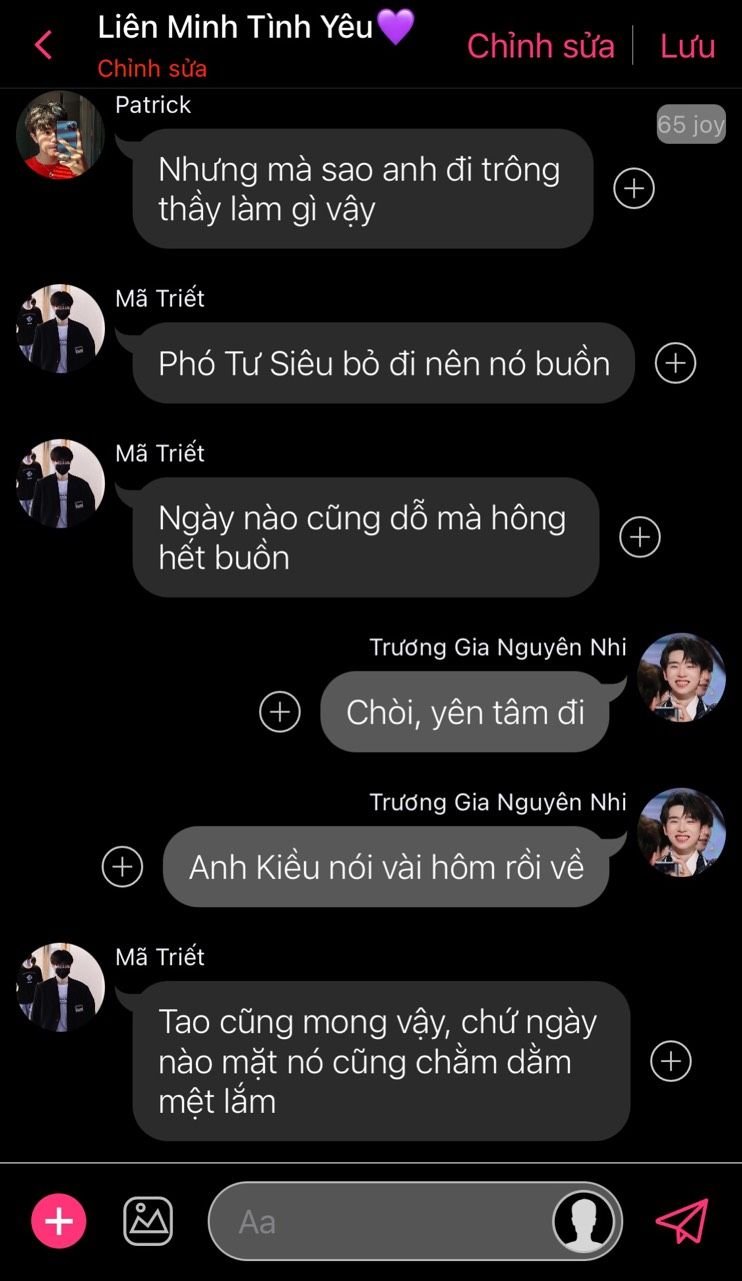
Task: Select the sender avatar in input bar
Action: click(583, 1221)
